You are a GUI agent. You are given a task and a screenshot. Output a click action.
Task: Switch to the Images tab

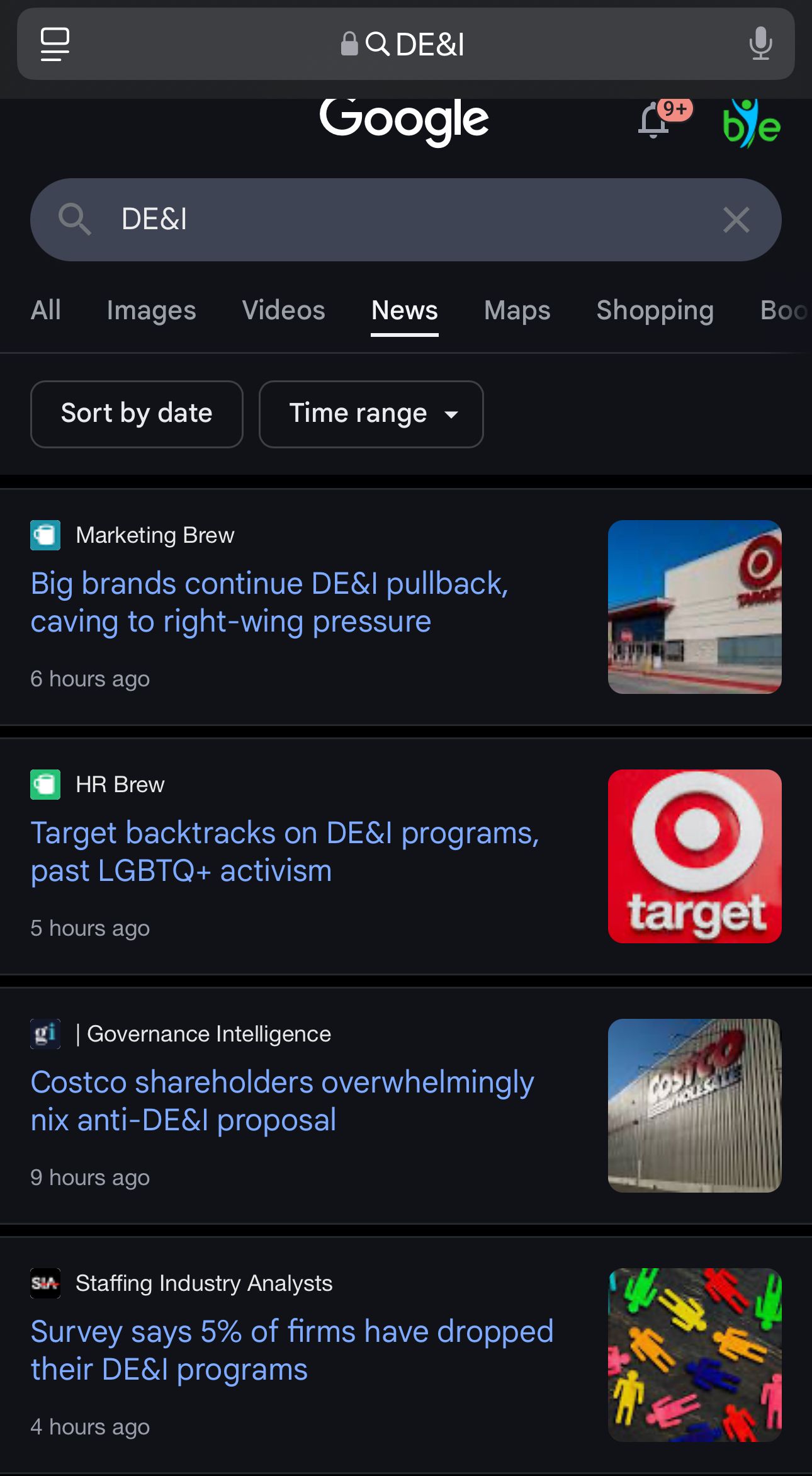tap(152, 310)
